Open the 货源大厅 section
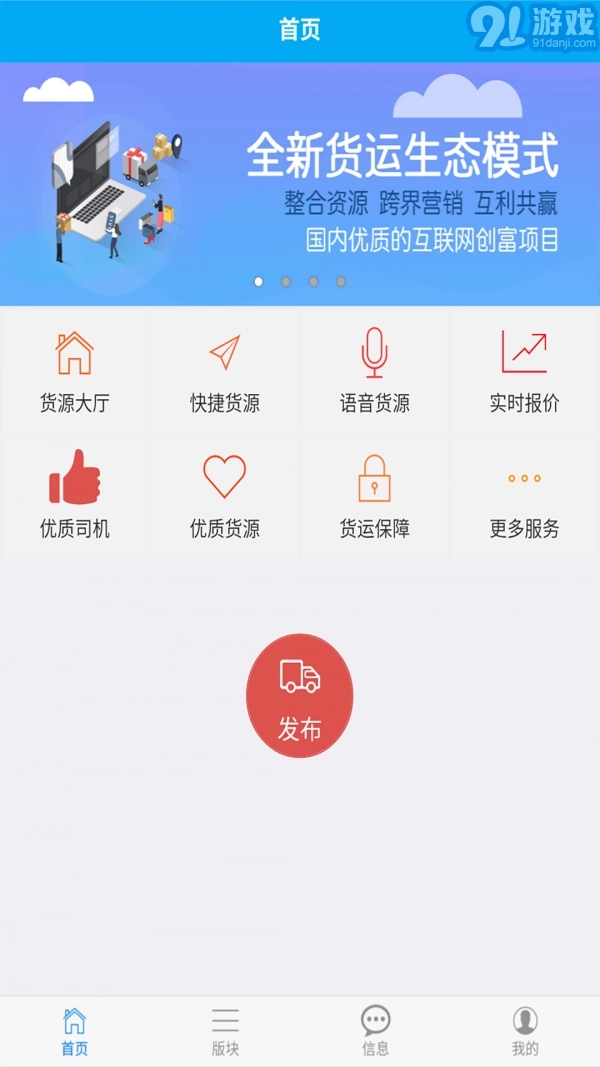600x1067 pixels. pyautogui.click(x=75, y=371)
